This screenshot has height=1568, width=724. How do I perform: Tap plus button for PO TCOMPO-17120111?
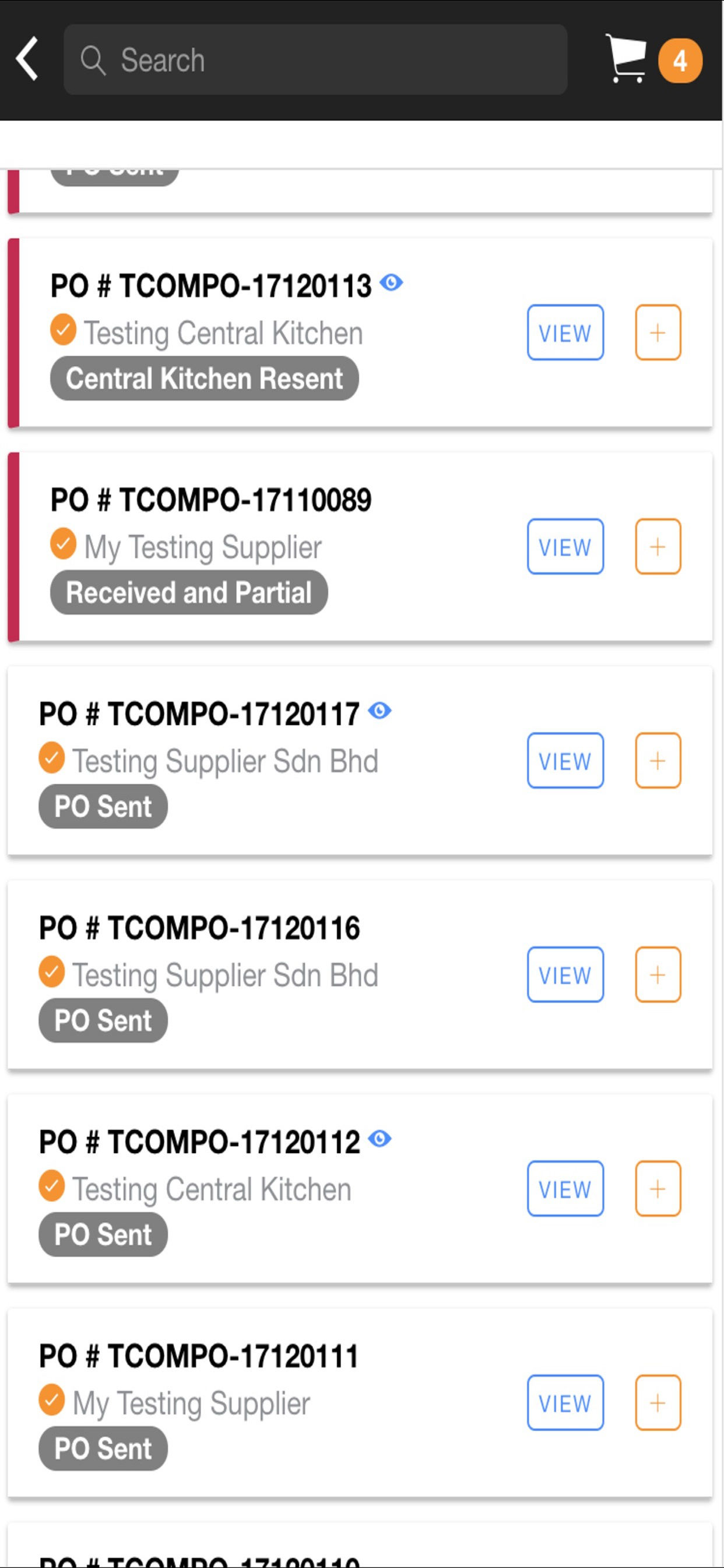point(658,1402)
